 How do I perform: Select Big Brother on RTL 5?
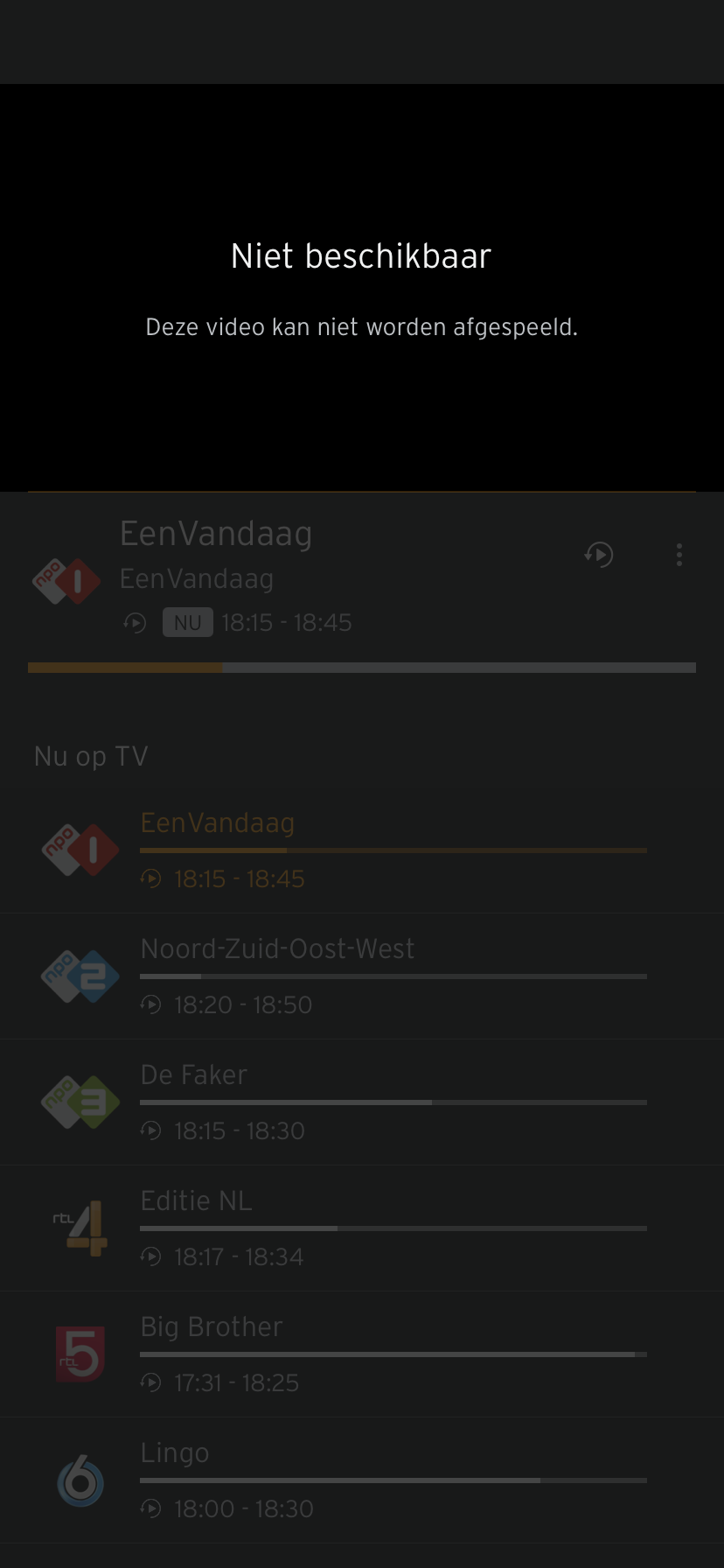click(361, 1354)
